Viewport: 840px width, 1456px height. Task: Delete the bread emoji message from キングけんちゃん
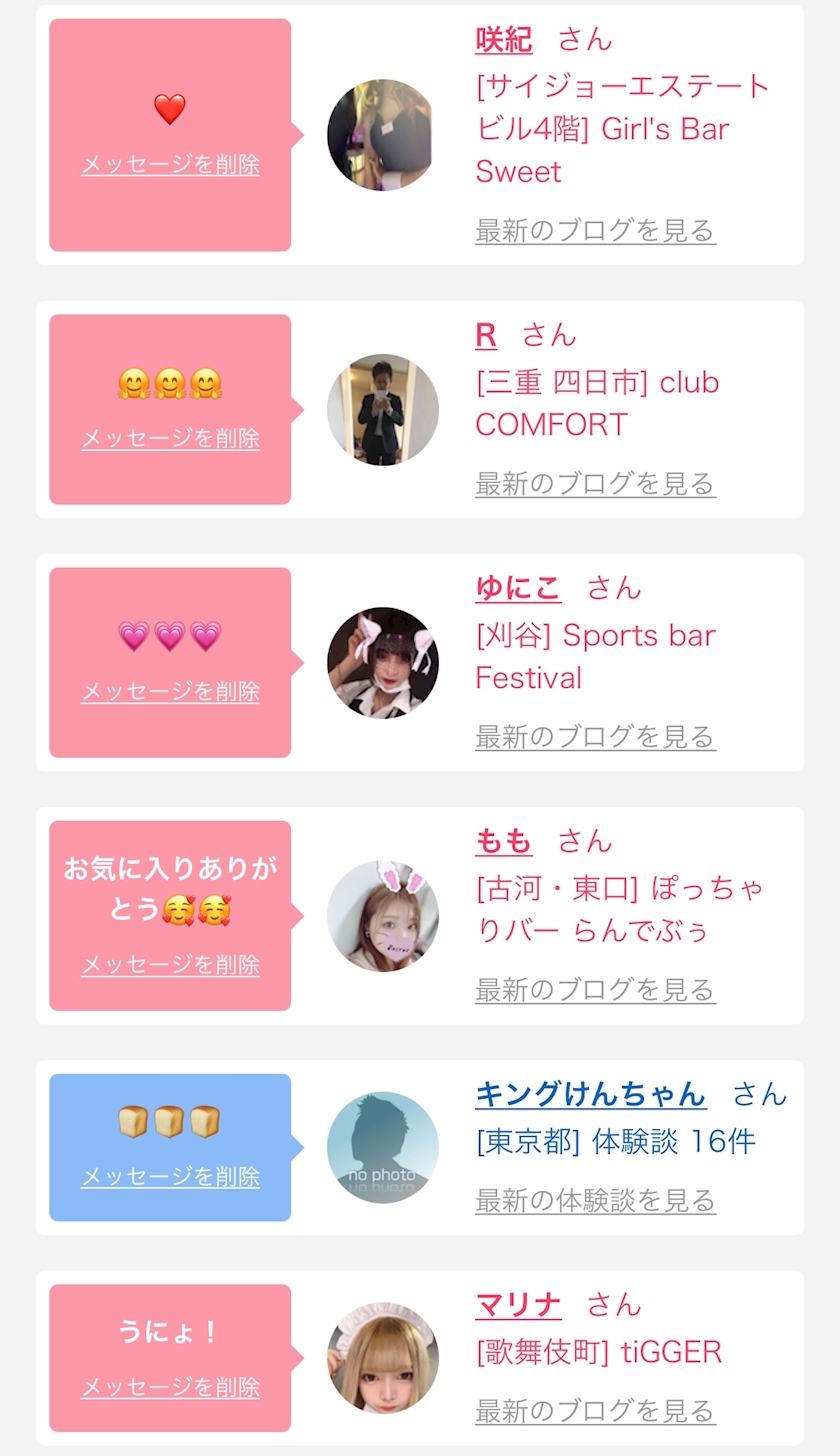(x=170, y=1176)
